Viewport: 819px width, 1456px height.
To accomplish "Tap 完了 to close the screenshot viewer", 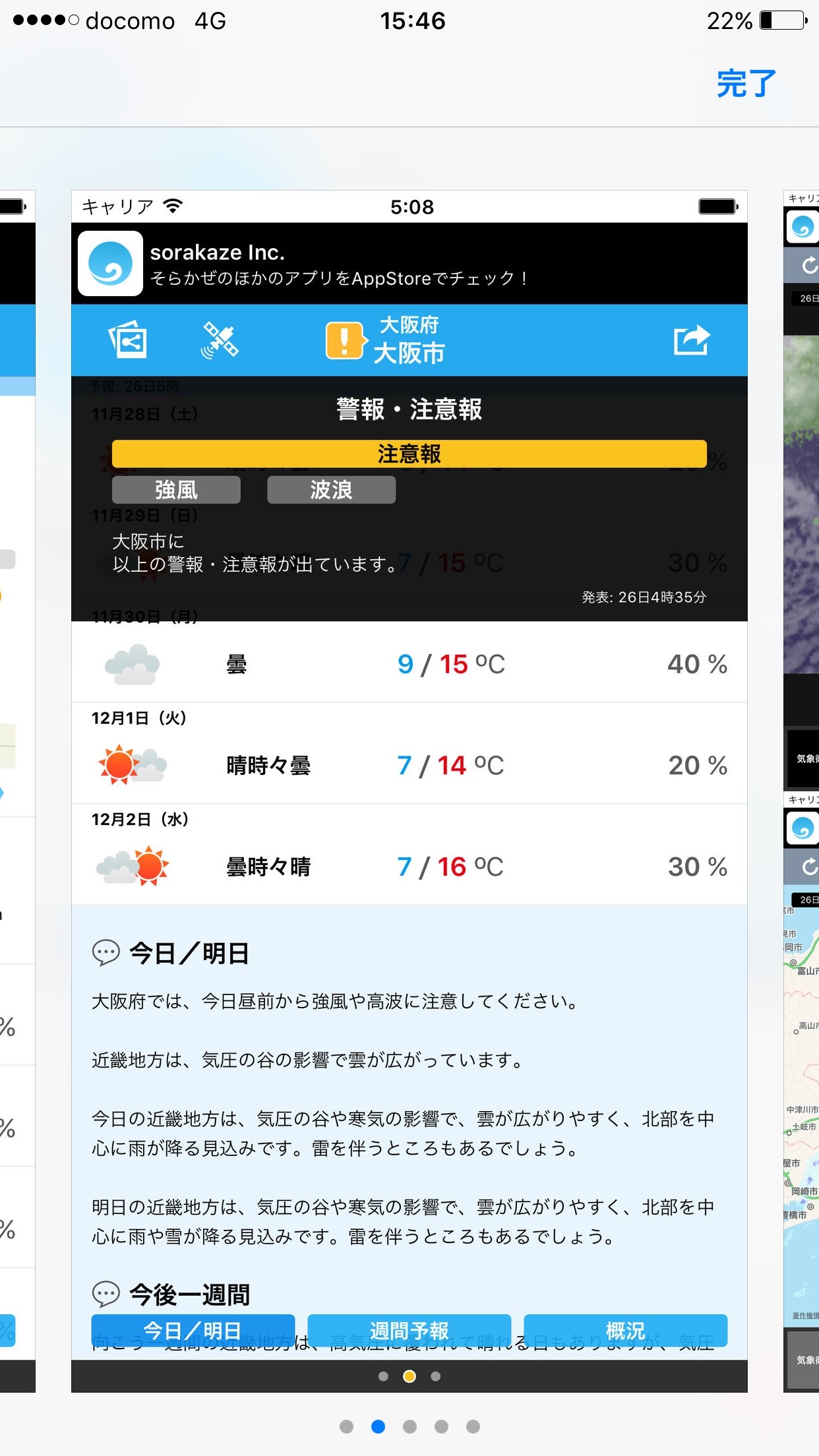I will click(746, 84).
